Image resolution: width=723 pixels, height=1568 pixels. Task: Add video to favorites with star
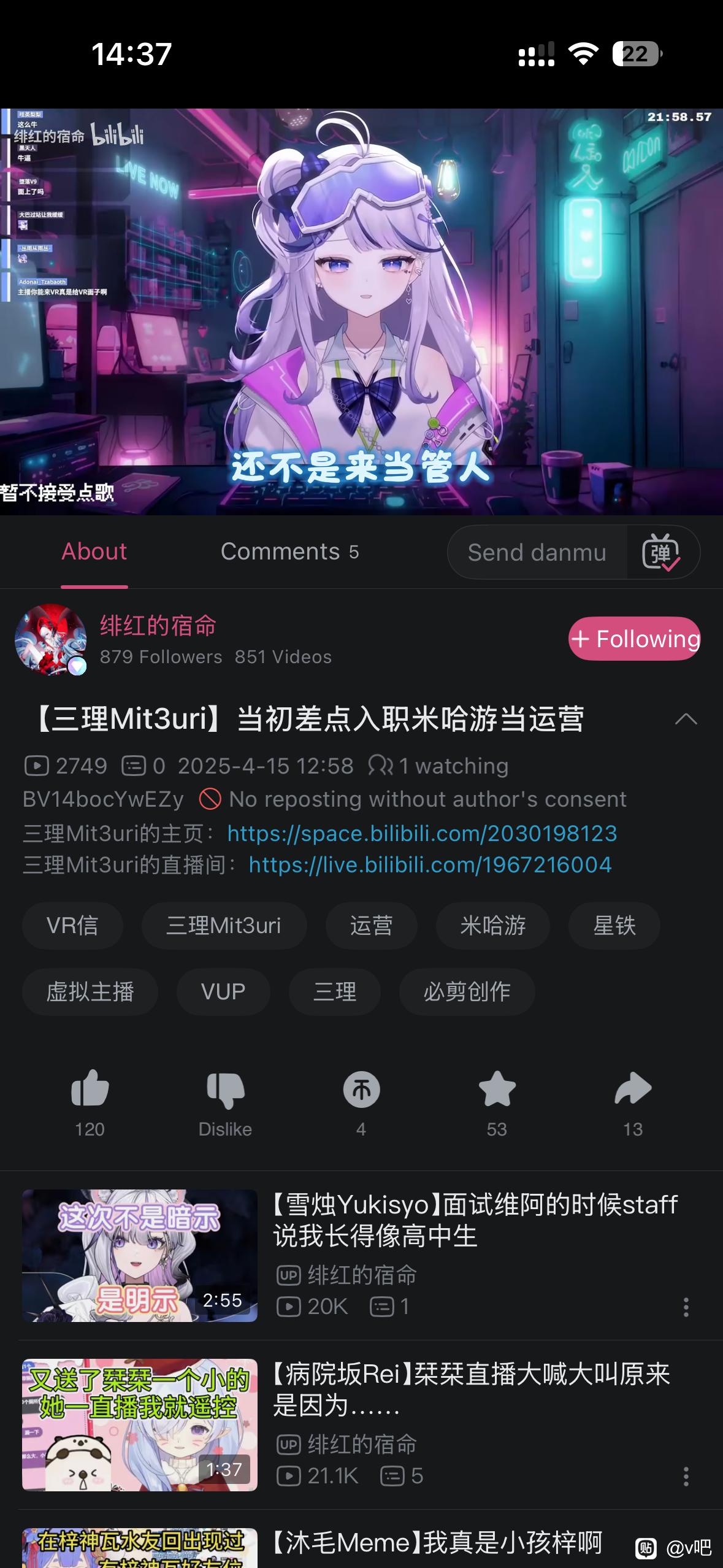pos(497,1090)
